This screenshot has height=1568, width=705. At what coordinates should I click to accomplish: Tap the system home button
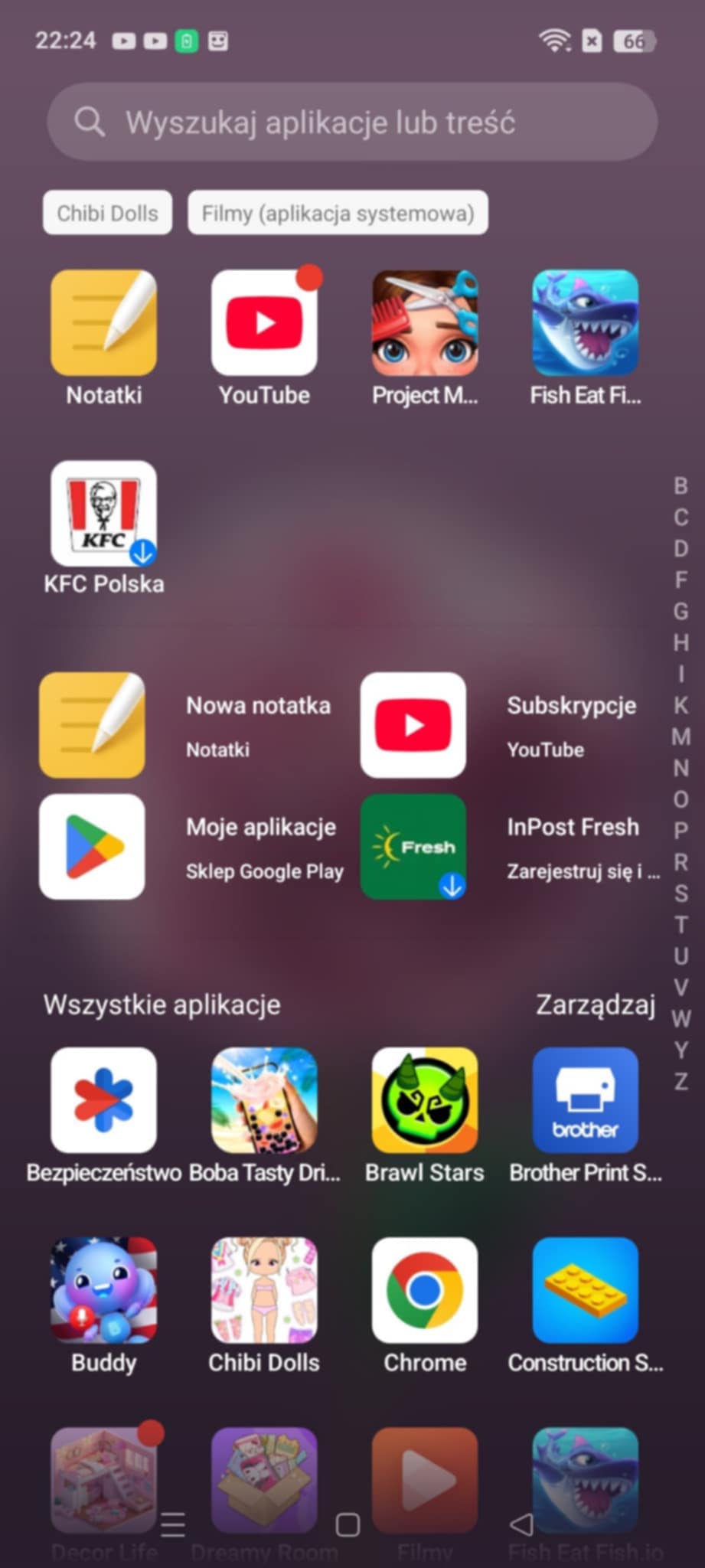[348, 1525]
